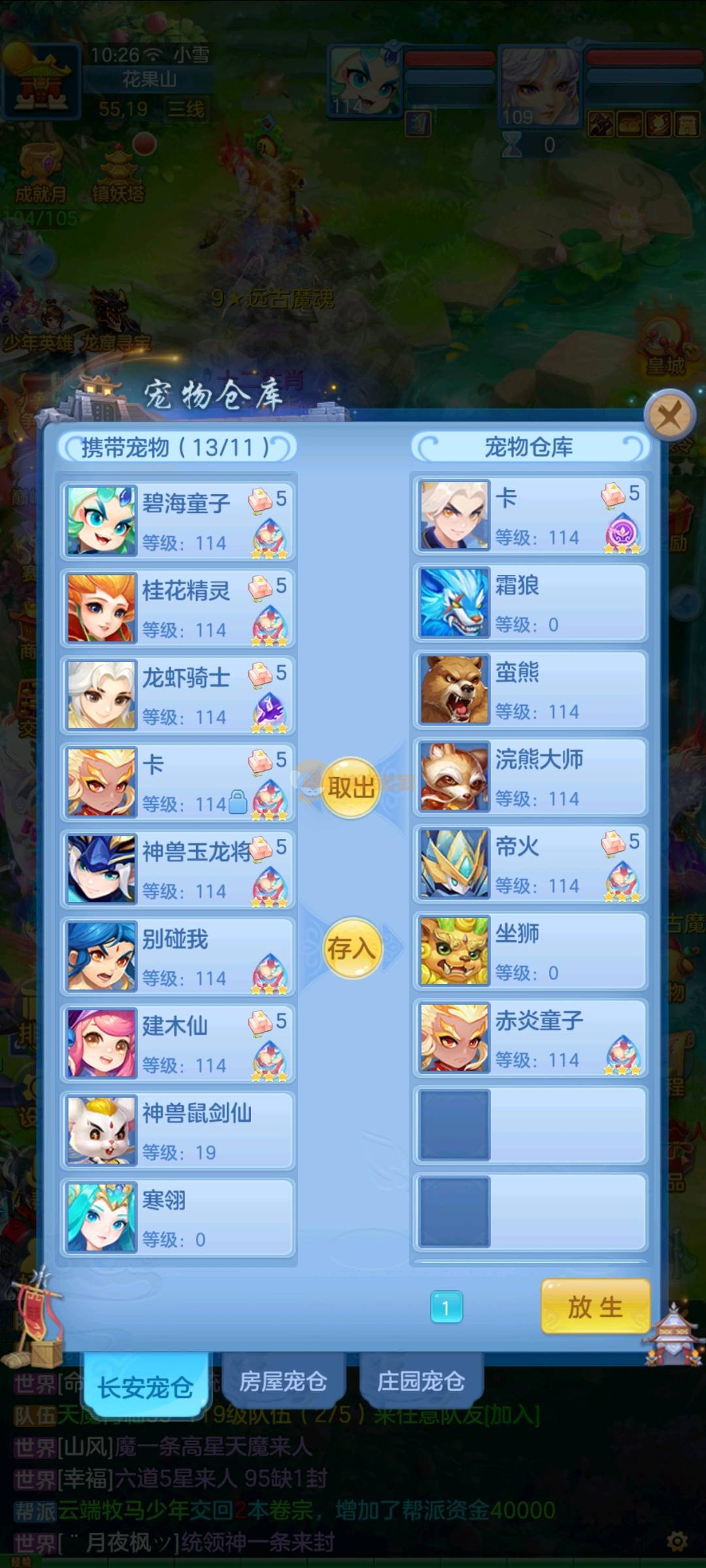
Task: Select warehouse pet 浣熊大师
Action: tap(529, 777)
